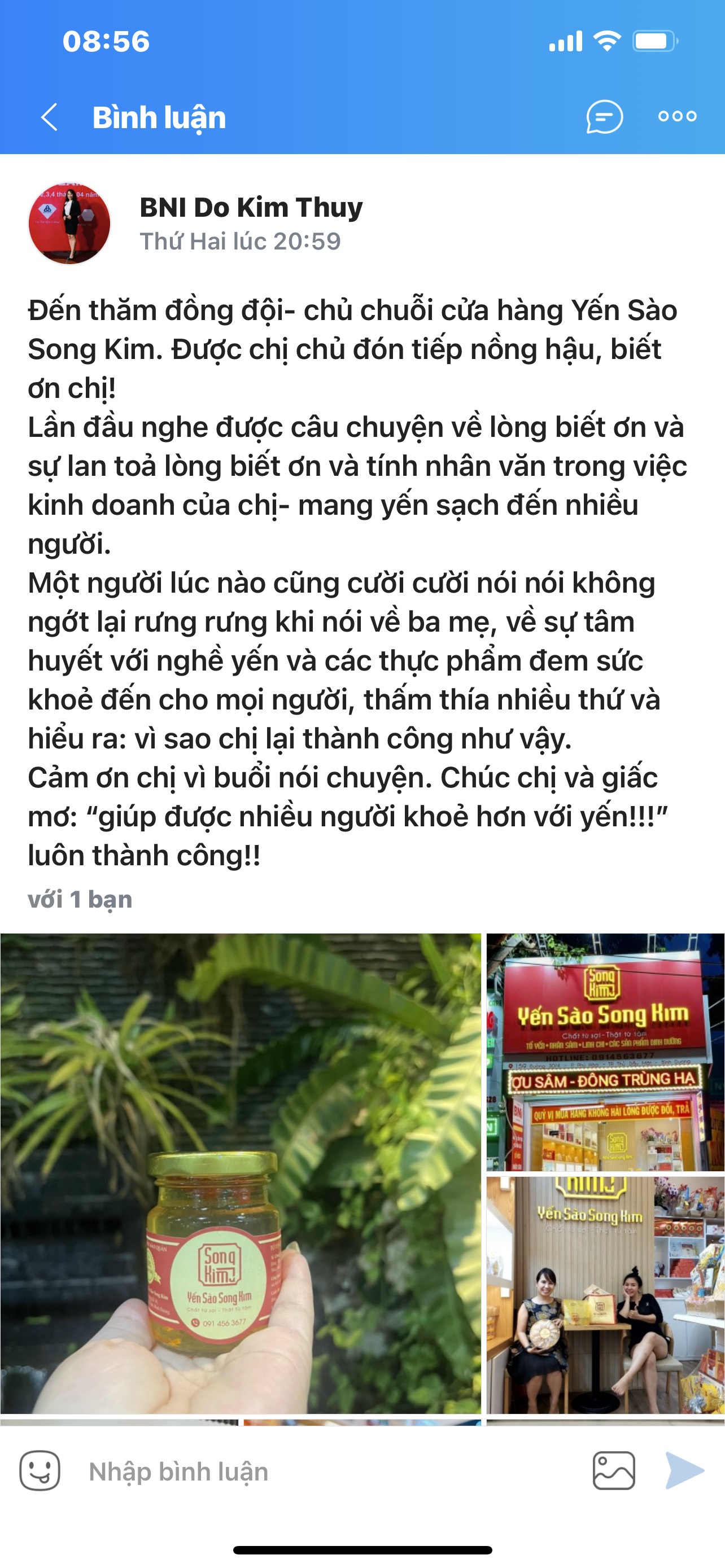The width and height of the screenshot is (725, 1568).
Task: Send the comment
Action: (684, 1471)
